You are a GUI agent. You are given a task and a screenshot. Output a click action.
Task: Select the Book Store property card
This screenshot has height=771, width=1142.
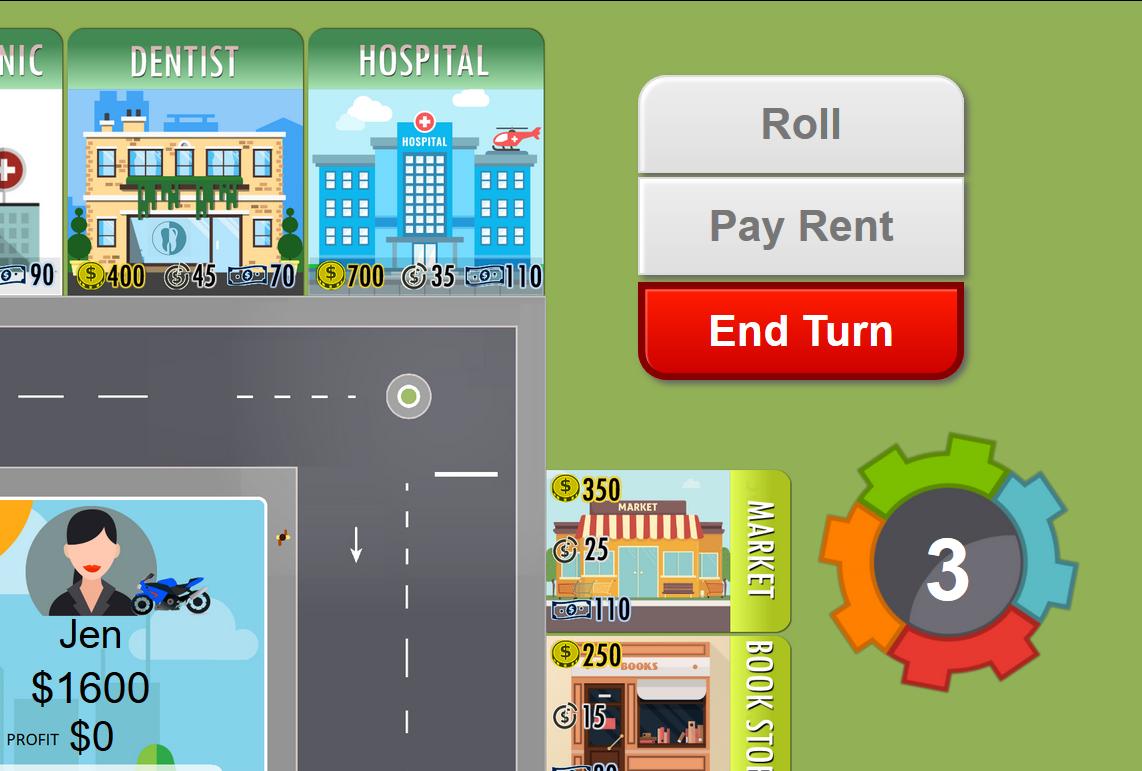tap(667, 705)
